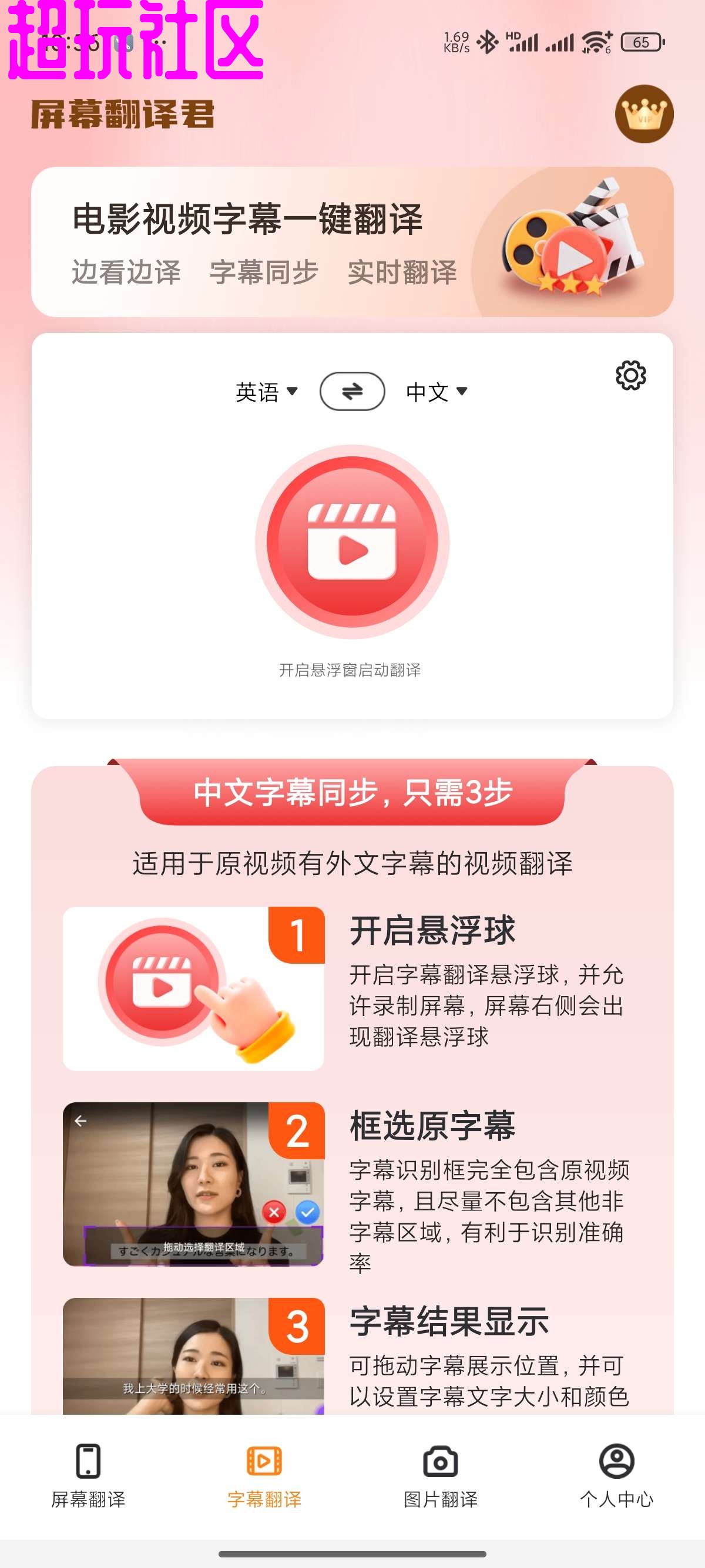Image resolution: width=705 pixels, height=1568 pixels.
Task: Open the VIP crown icon
Action: point(643,114)
